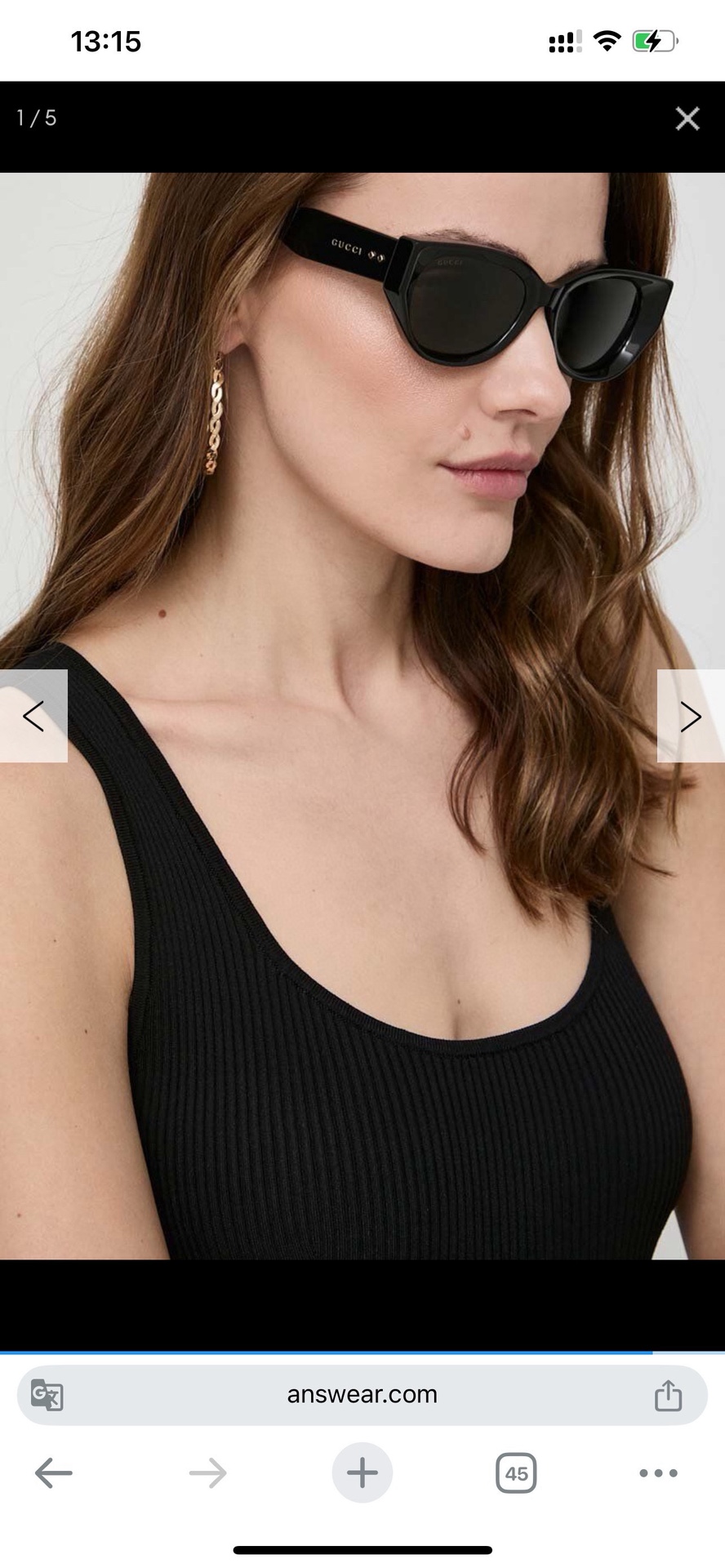Show the next product photo

point(690,717)
